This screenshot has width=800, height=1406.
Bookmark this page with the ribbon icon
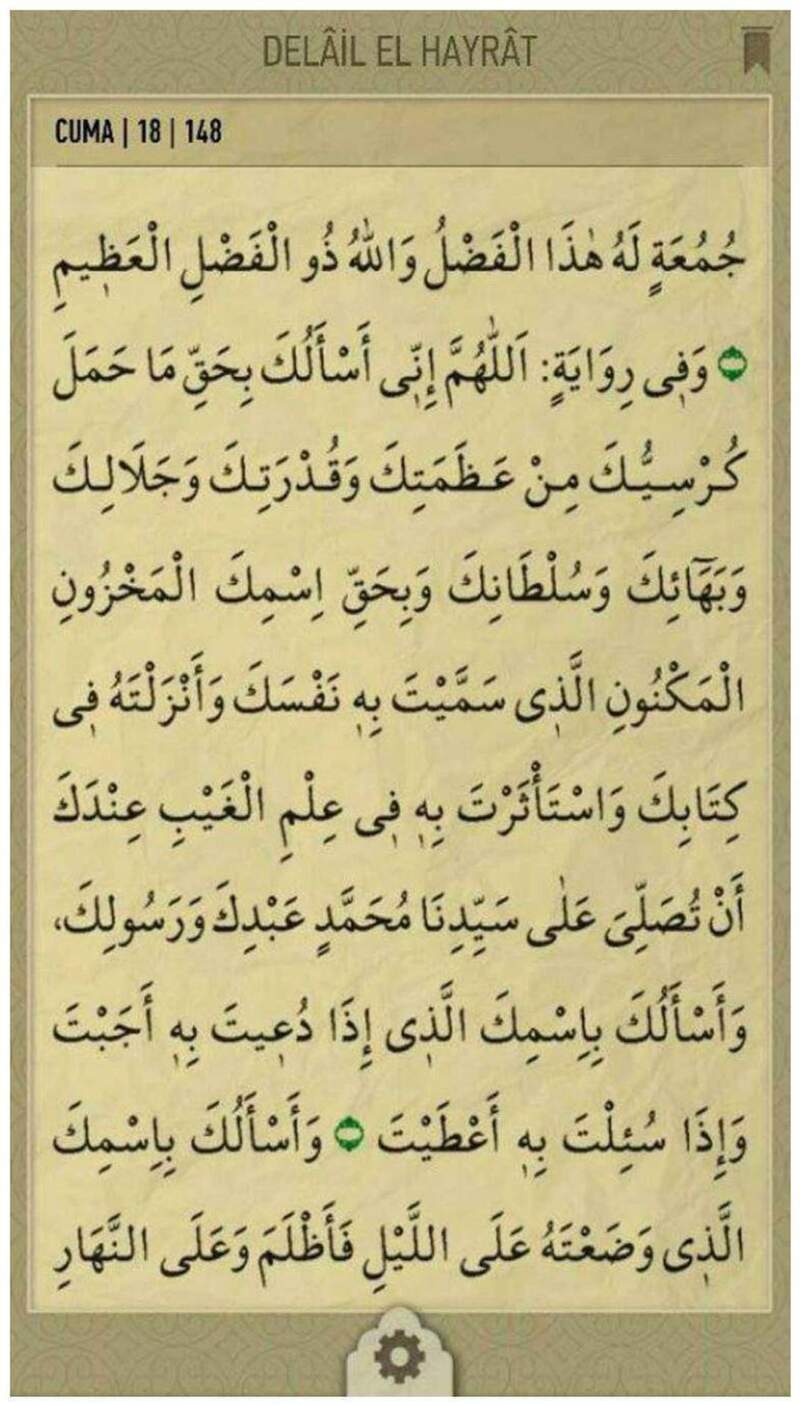click(x=755, y=51)
